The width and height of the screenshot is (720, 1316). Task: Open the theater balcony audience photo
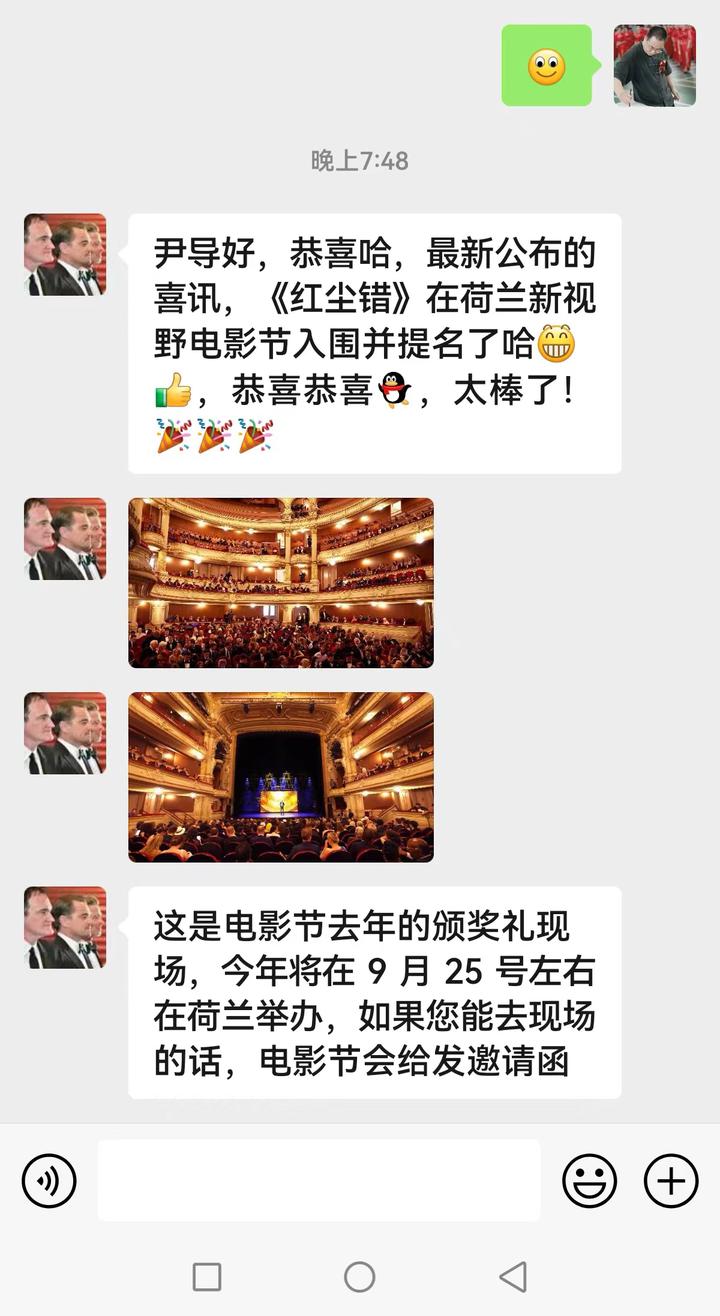coord(281,583)
